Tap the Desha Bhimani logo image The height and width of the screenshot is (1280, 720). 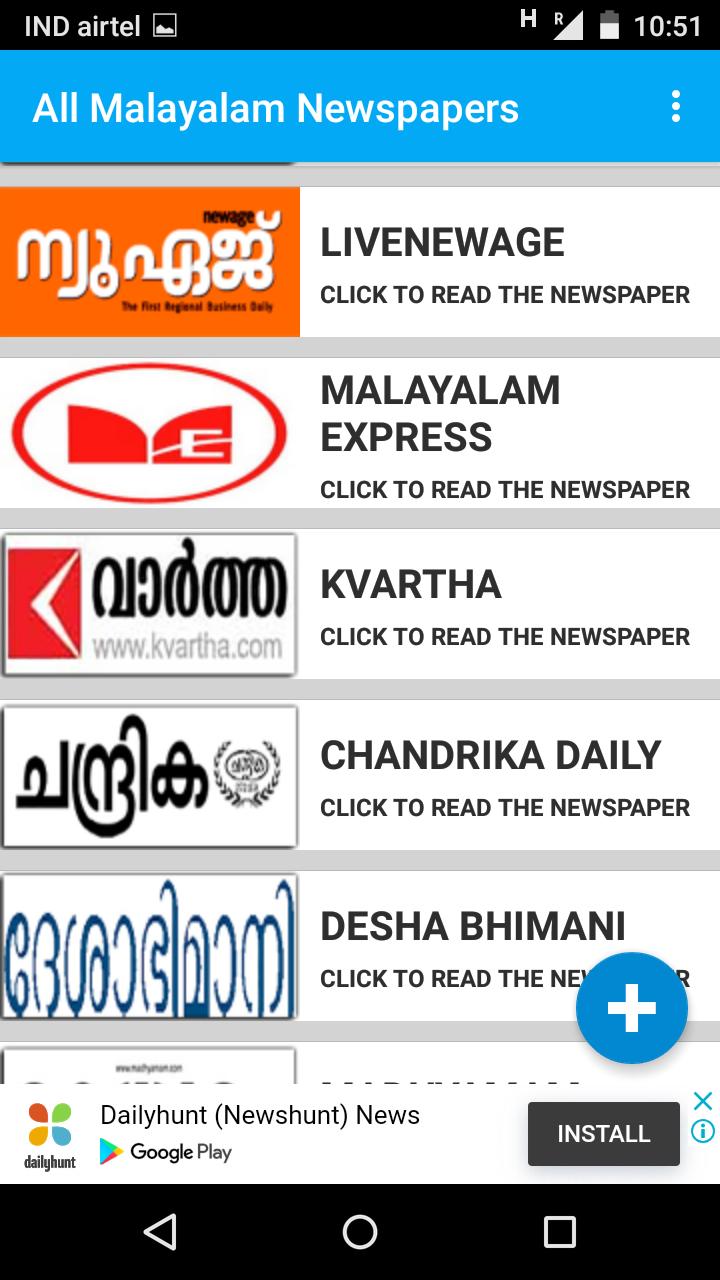pos(150,945)
